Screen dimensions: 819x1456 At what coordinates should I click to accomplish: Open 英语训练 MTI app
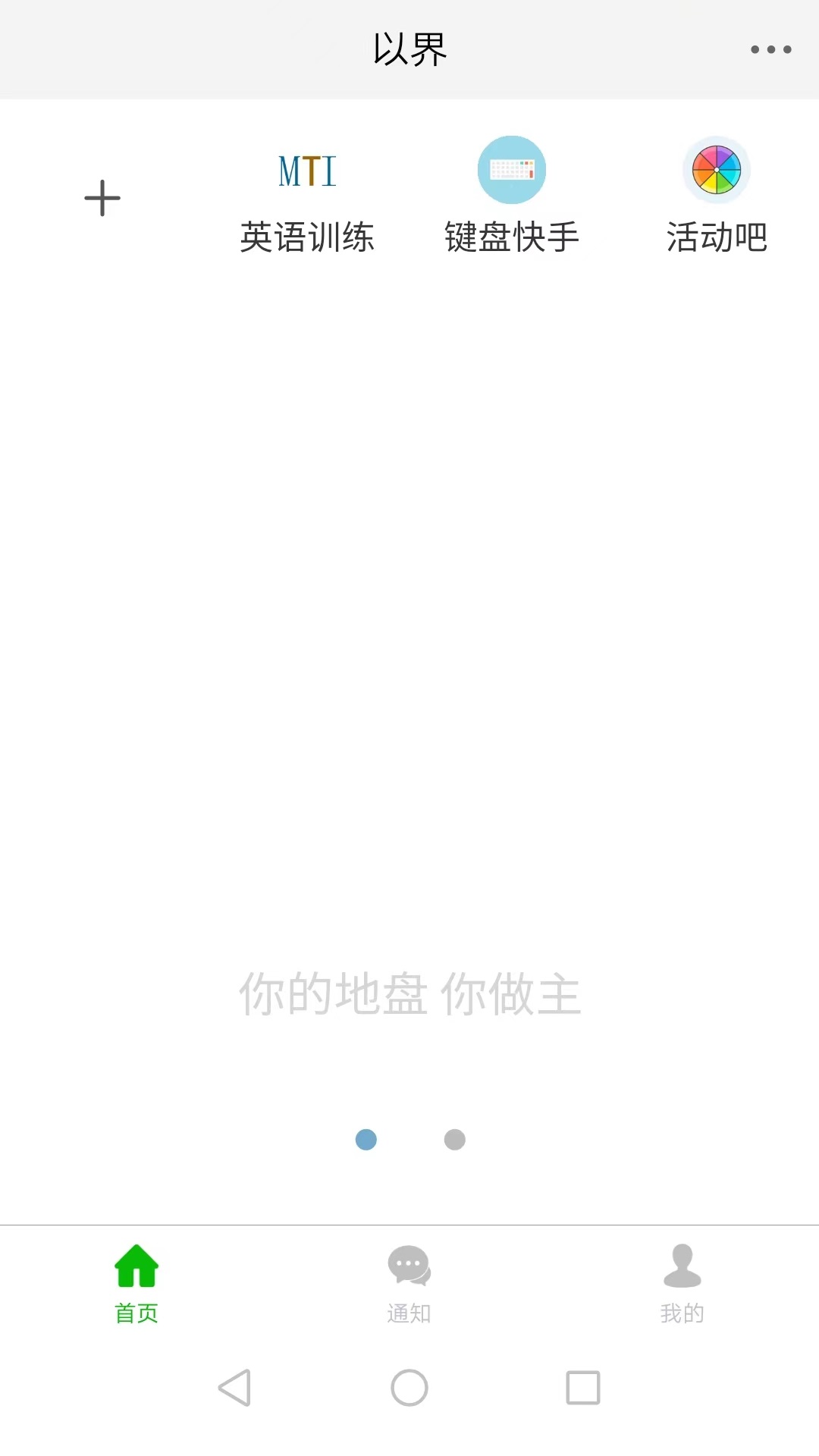point(307,196)
